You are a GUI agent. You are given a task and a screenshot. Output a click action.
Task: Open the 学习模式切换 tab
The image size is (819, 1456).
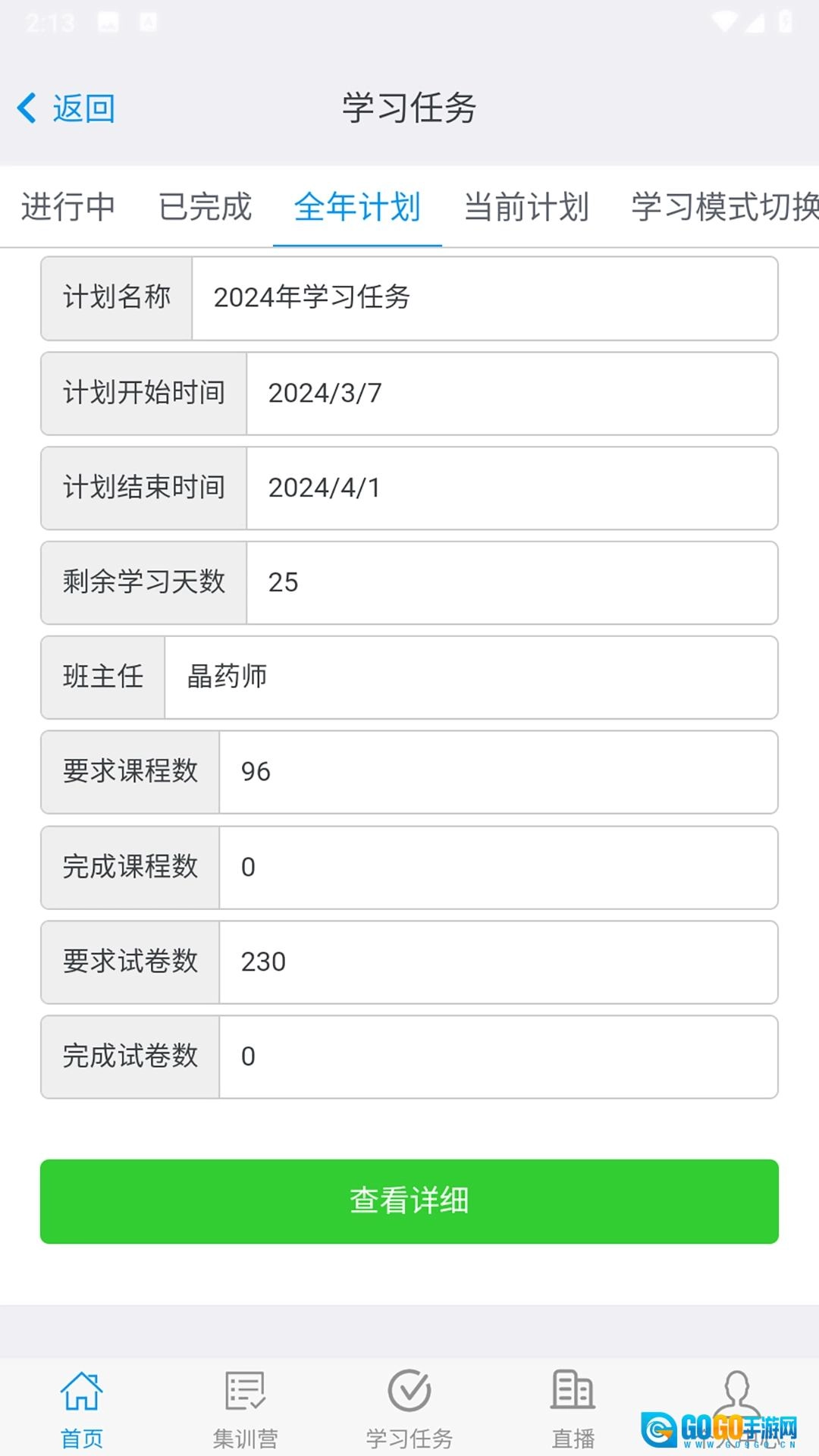pyautogui.click(x=721, y=206)
